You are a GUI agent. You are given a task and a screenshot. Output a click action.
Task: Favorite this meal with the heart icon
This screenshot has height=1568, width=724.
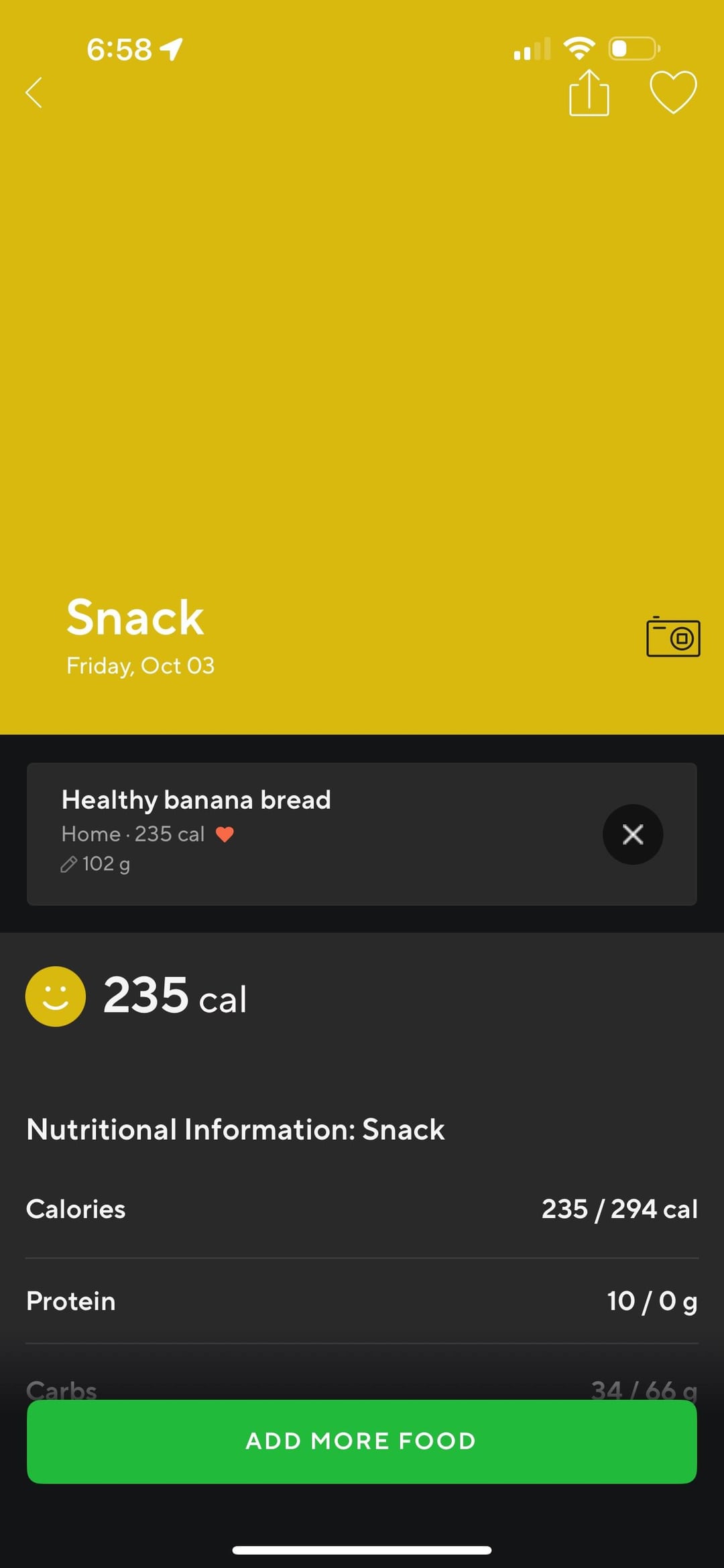pos(673,92)
